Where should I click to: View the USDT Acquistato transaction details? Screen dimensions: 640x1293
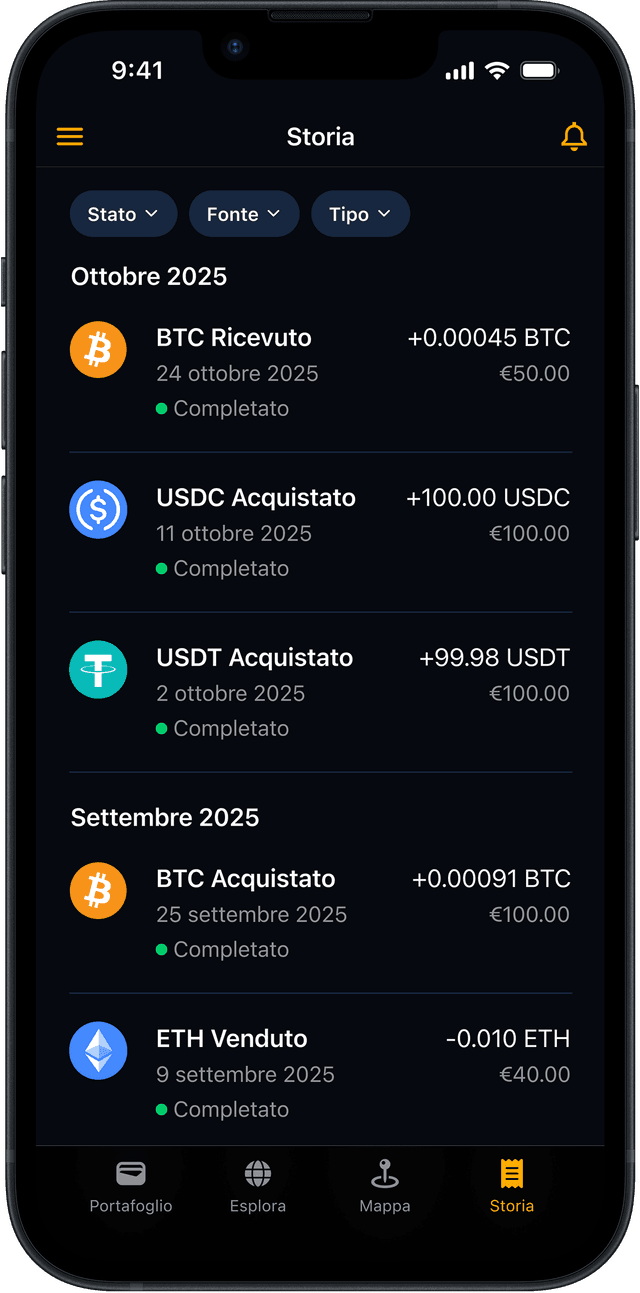tap(320, 692)
